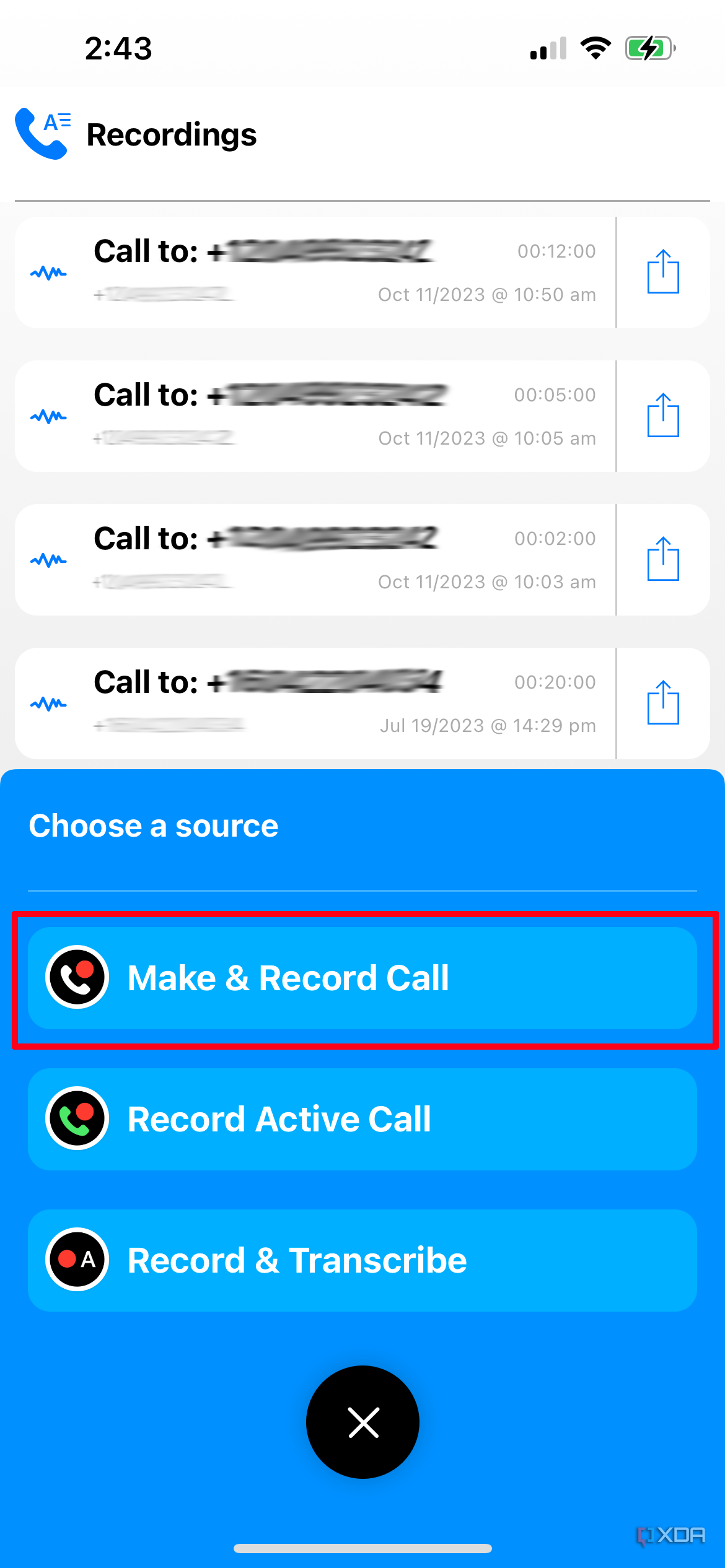Click the Recordings phone logo icon
Screen dimensions: 725x1568
point(42,133)
